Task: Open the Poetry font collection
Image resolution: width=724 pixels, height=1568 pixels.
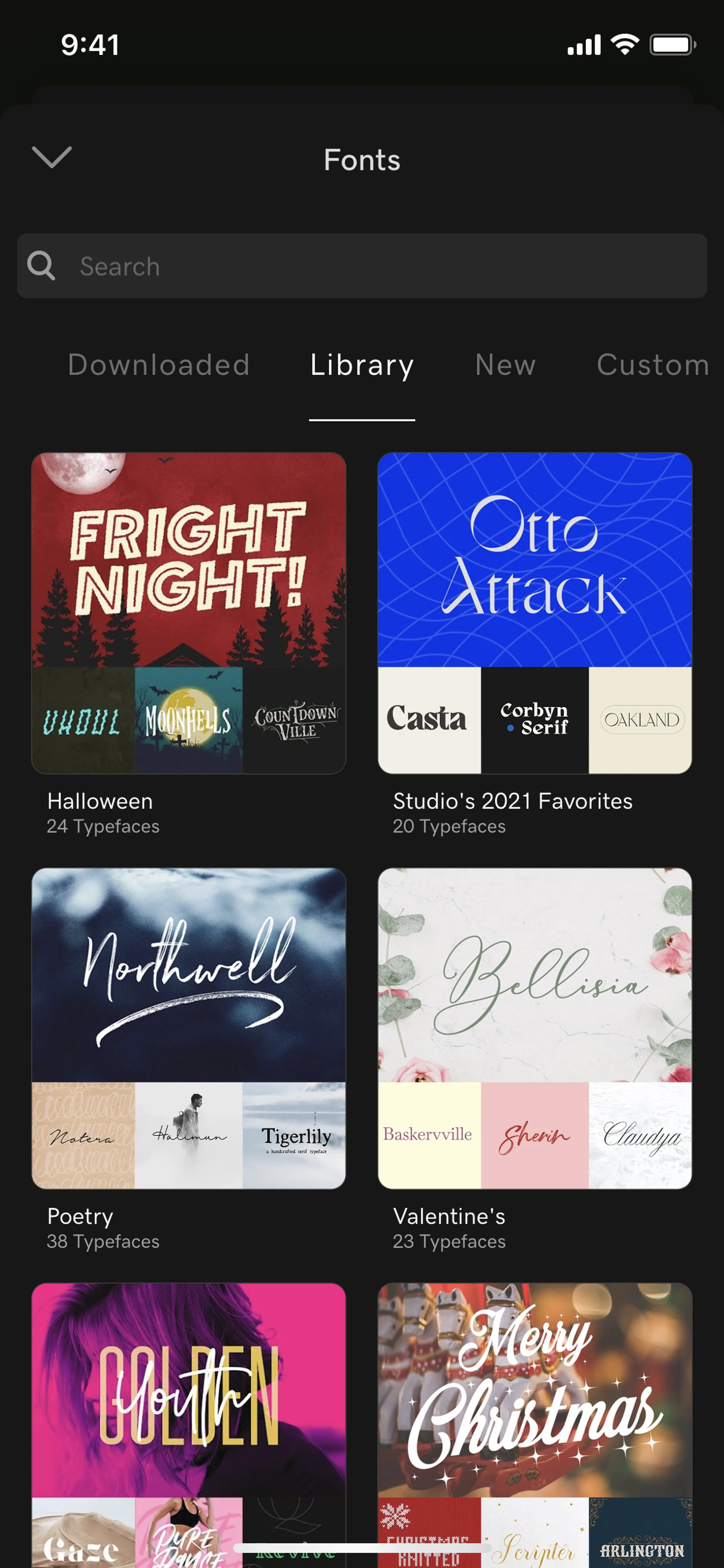Action: tap(189, 1027)
